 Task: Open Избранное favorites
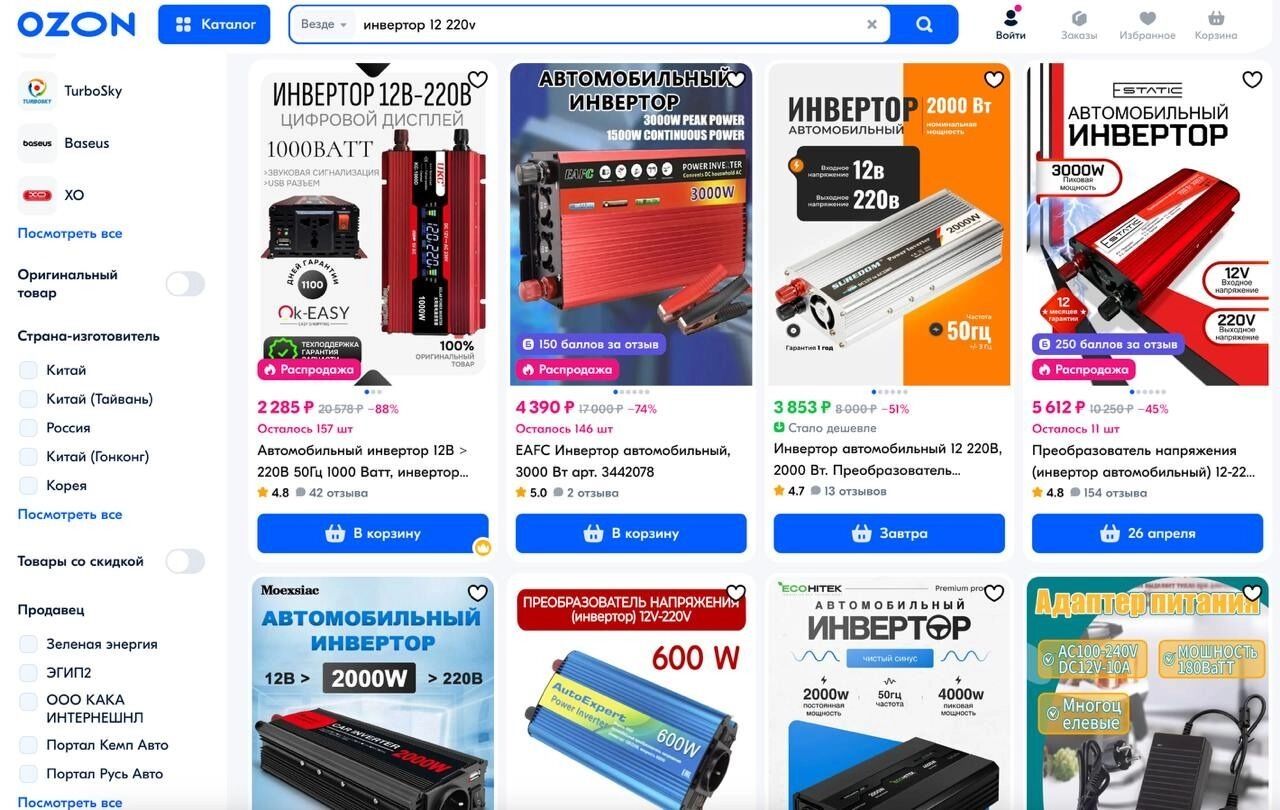[x=1147, y=24]
